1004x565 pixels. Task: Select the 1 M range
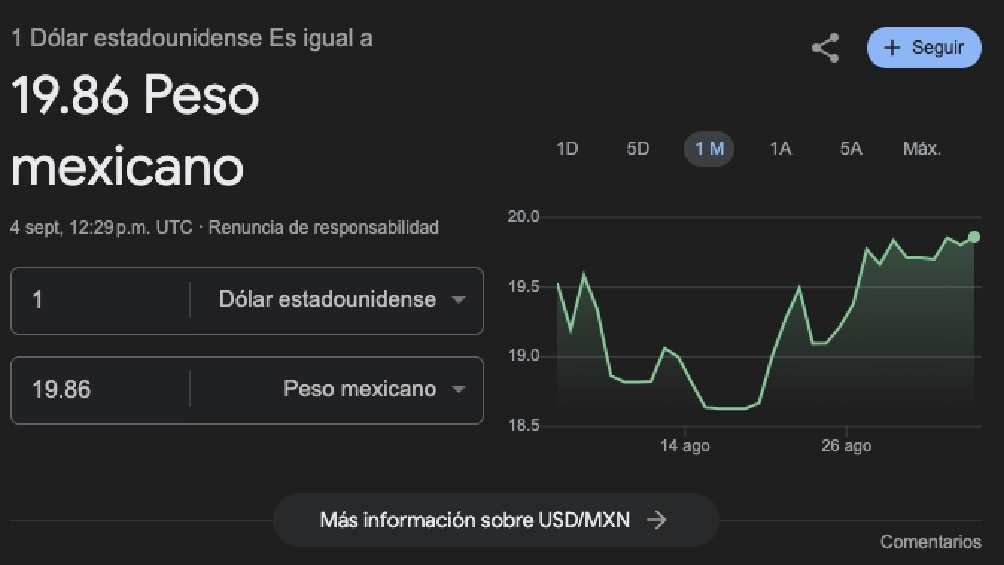tap(709, 149)
